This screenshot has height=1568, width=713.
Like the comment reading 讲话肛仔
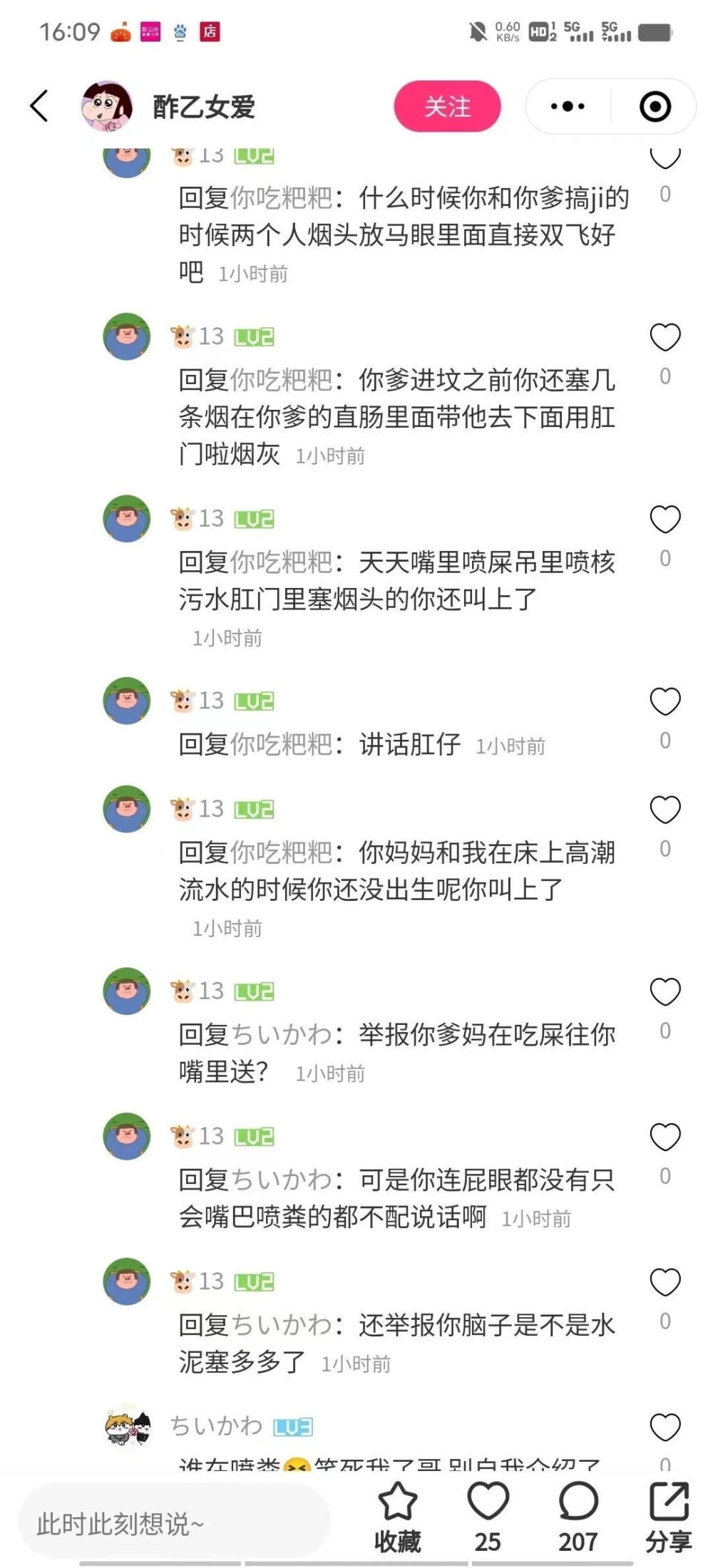coord(665,701)
